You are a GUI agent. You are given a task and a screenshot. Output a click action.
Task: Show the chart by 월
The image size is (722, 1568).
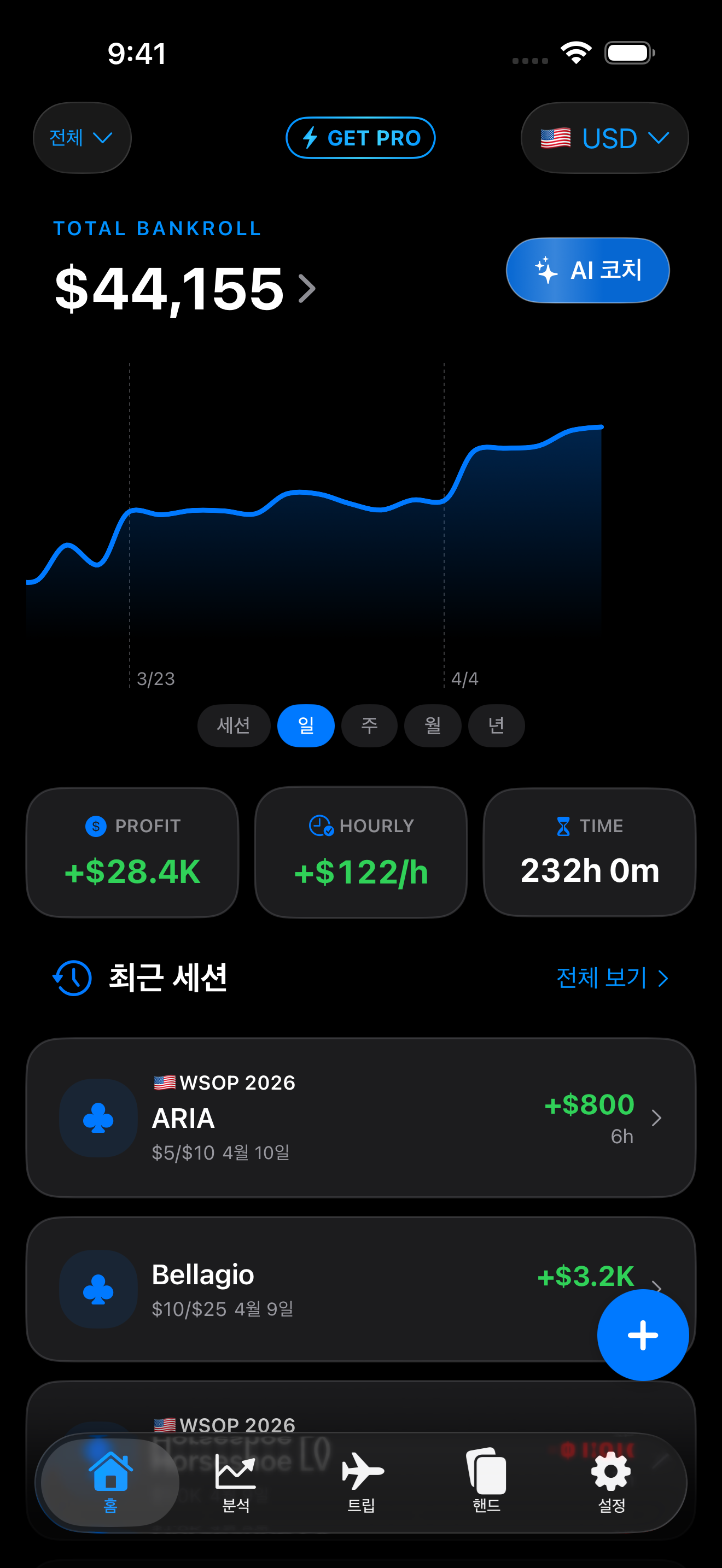tap(432, 725)
